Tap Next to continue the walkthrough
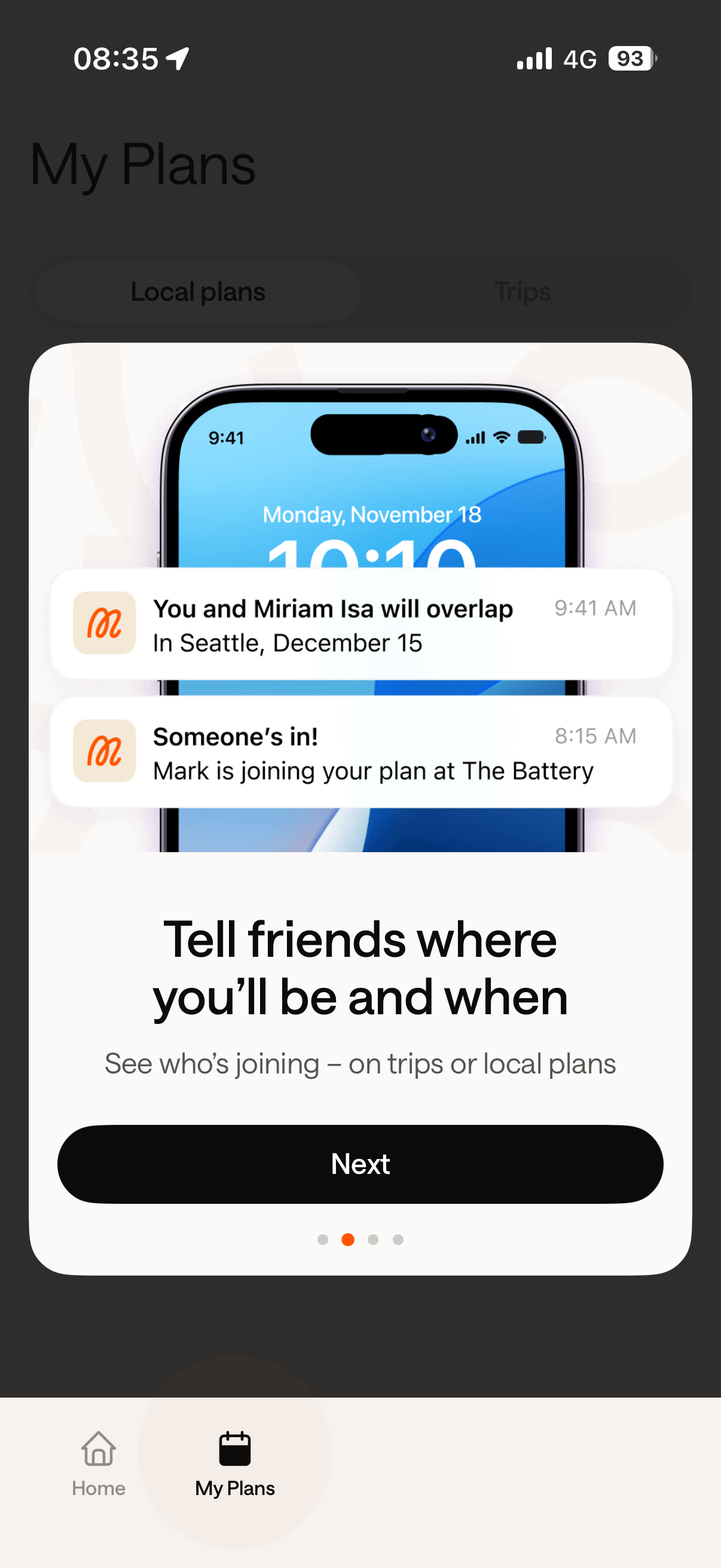The image size is (721, 1568). [x=360, y=1163]
